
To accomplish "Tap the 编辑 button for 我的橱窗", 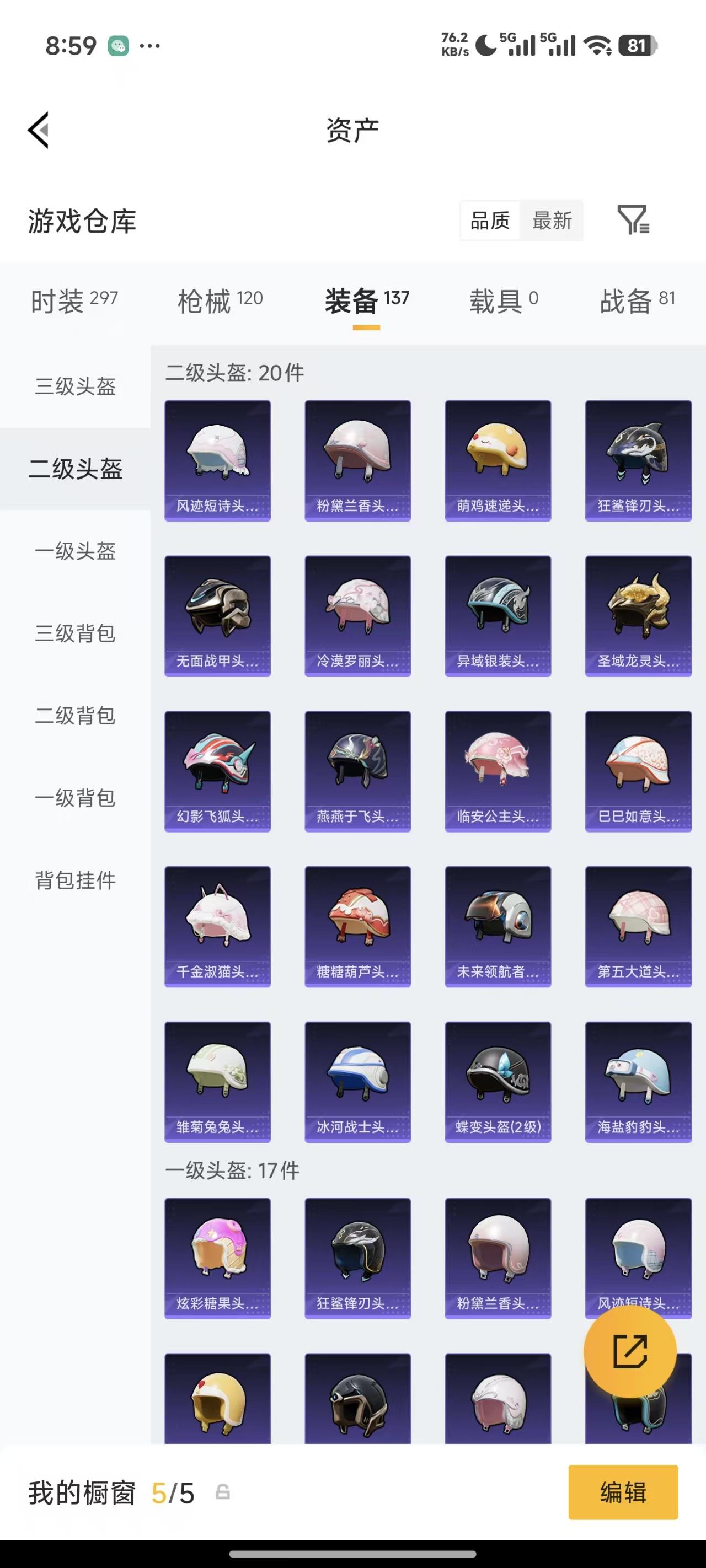I will pos(623,1492).
